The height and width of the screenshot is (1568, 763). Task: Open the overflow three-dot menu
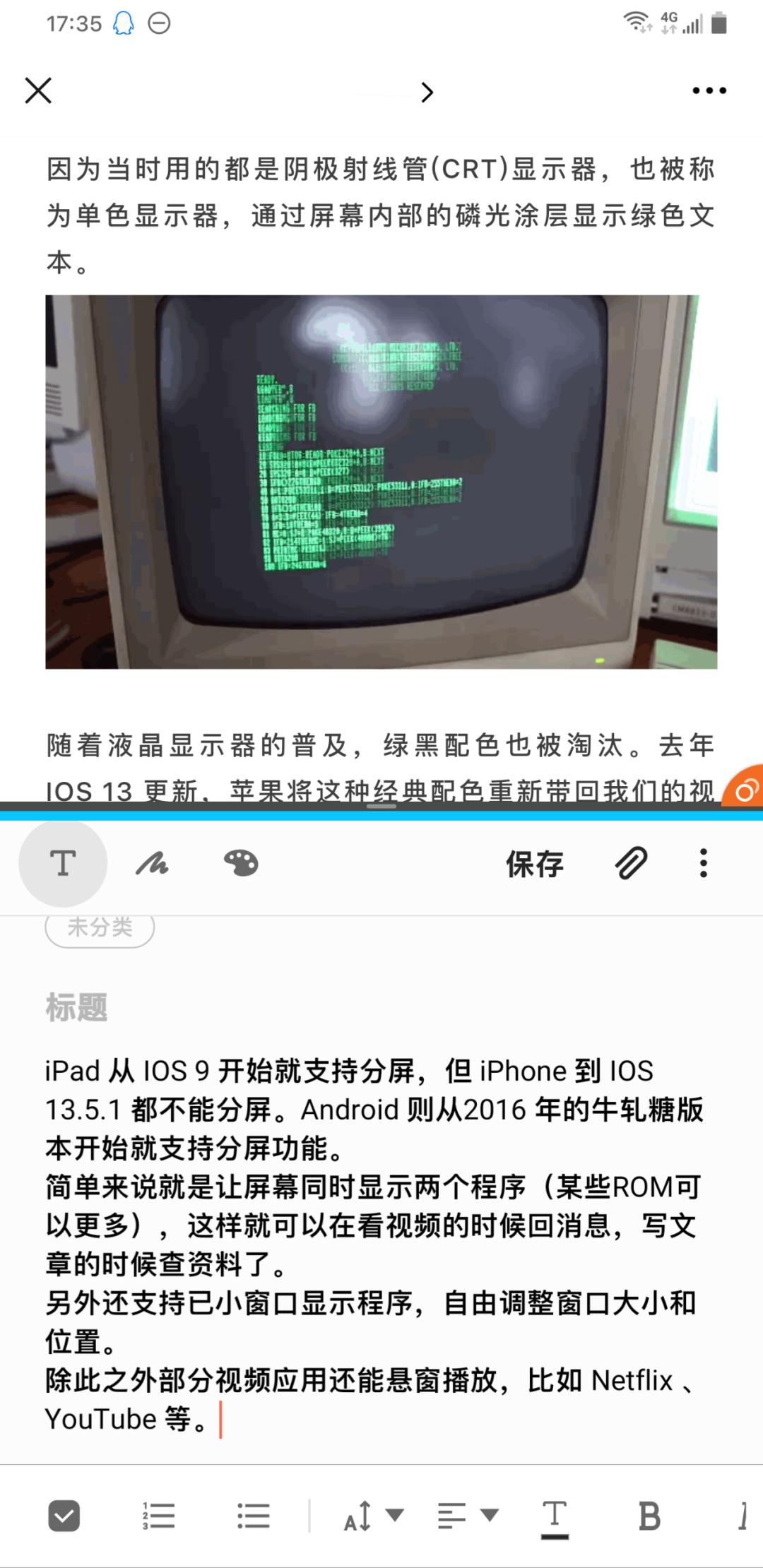point(703,863)
